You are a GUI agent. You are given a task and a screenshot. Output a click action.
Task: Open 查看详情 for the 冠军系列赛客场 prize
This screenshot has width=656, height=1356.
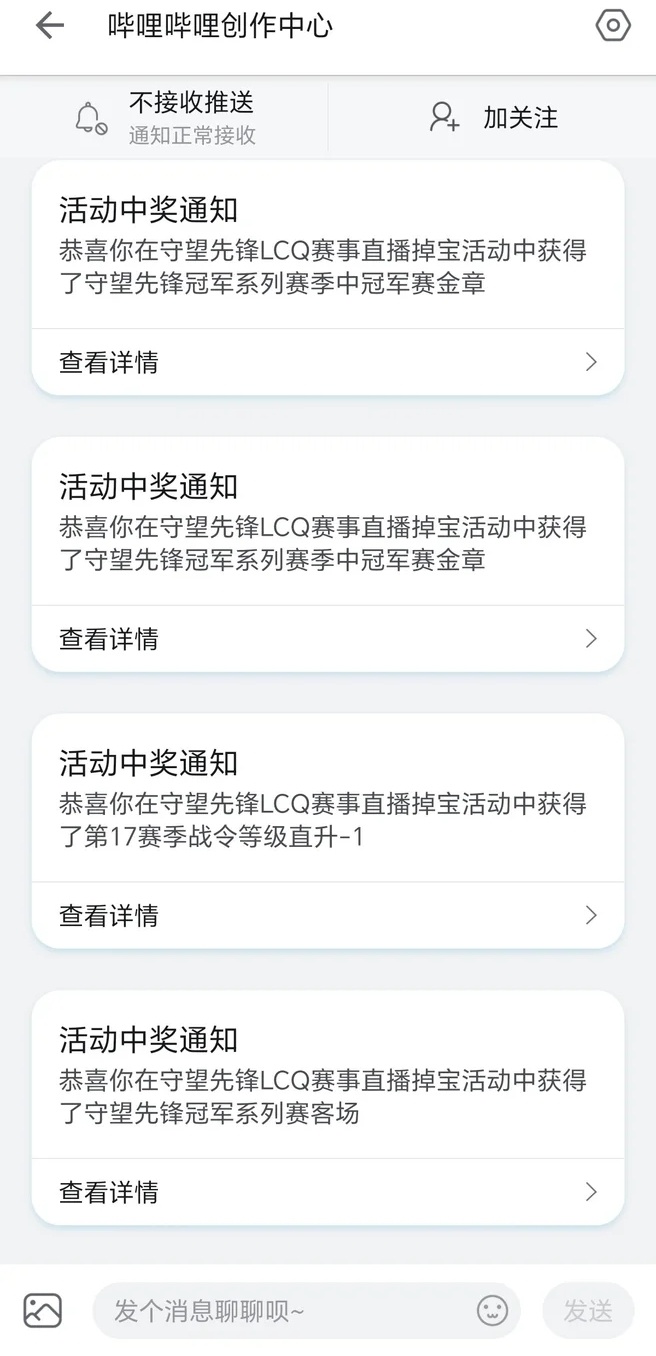[x=328, y=1191]
